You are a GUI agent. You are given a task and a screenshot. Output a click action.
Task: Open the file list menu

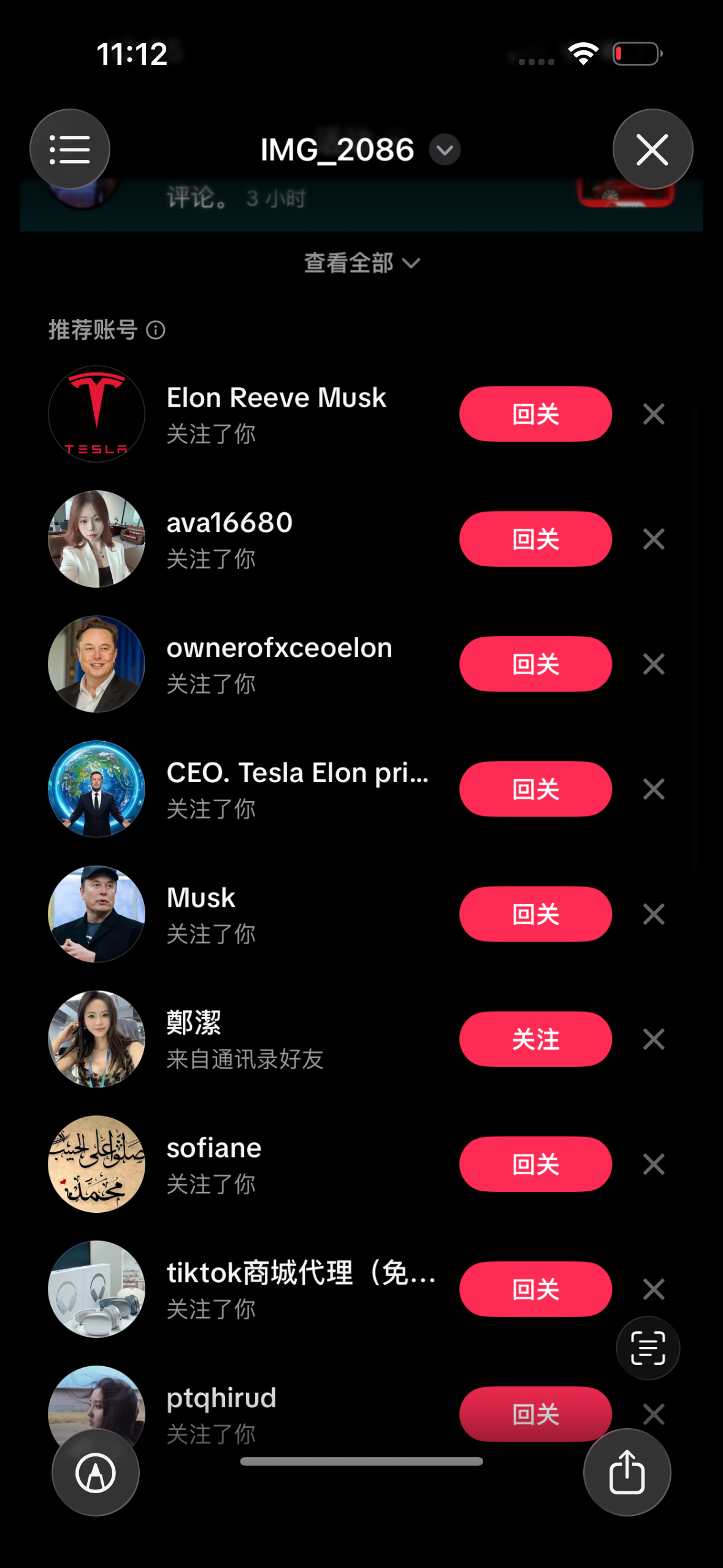(x=70, y=149)
